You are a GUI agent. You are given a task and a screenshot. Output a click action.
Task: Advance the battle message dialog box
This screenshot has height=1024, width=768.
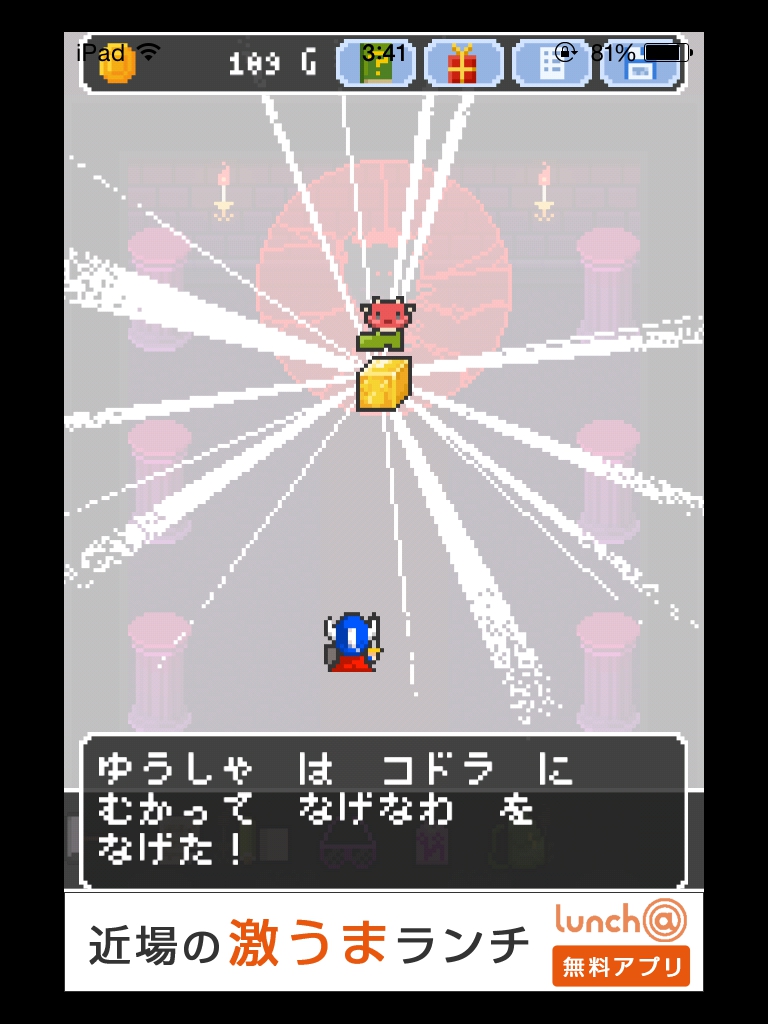tap(383, 811)
